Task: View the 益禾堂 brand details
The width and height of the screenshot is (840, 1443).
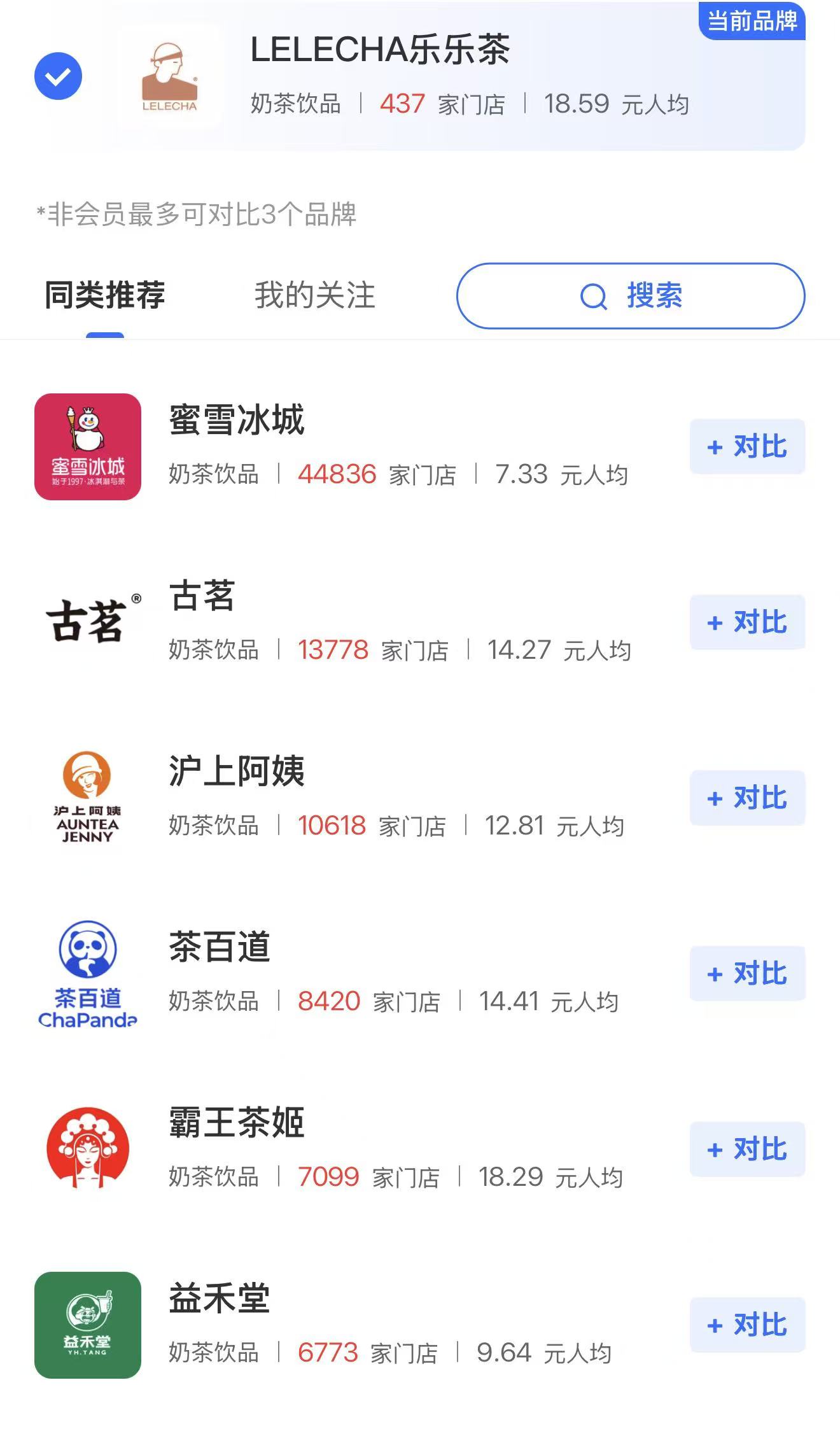Action: (220, 1299)
